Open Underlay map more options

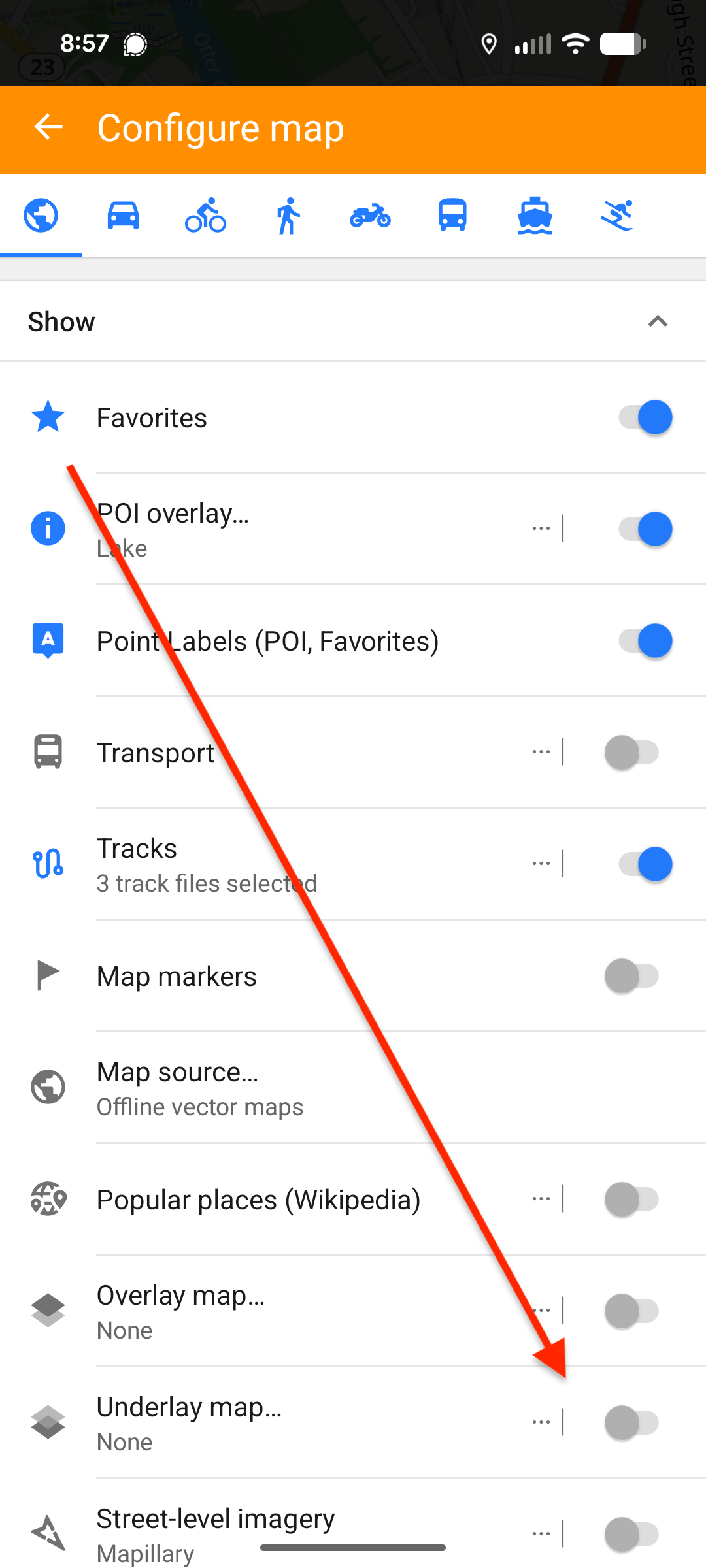point(541,1422)
